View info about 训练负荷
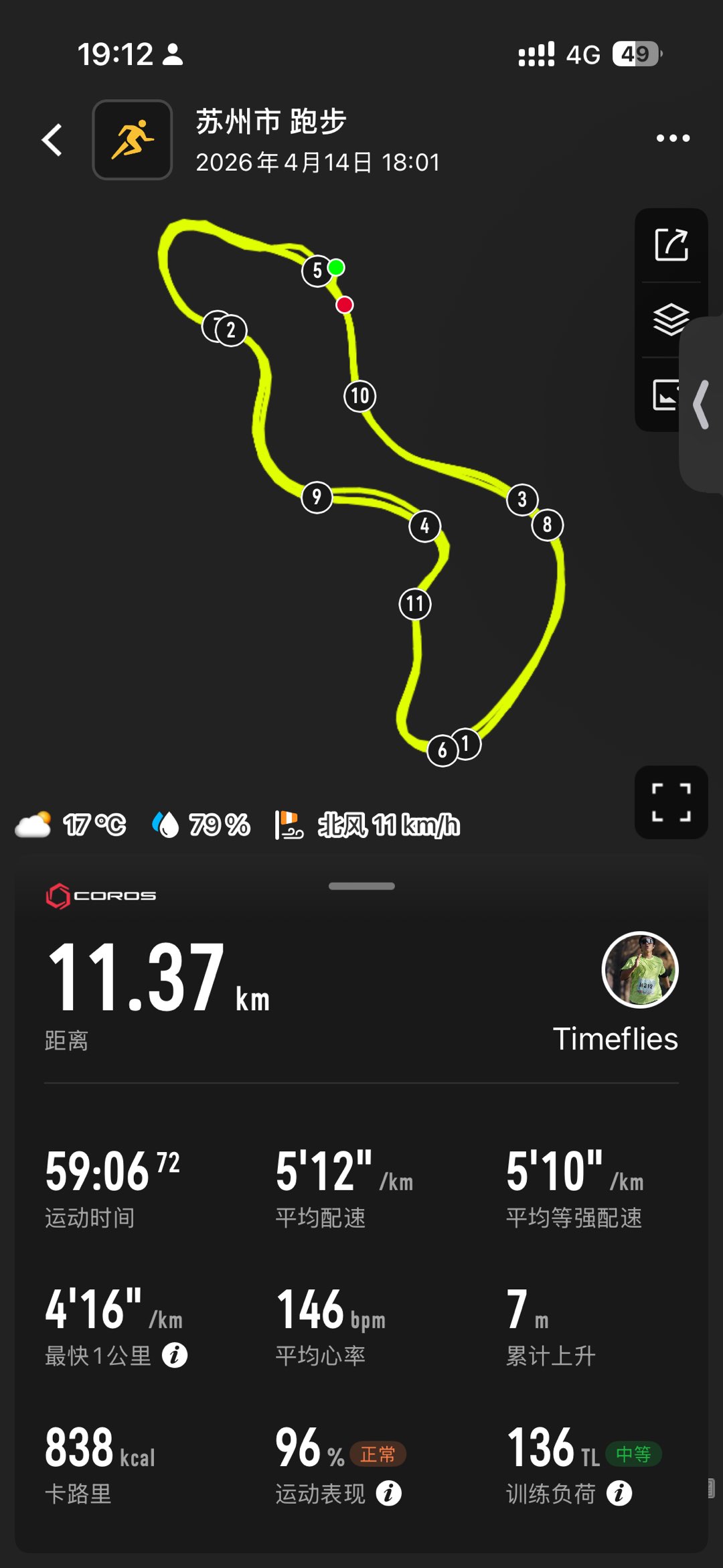The width and height of the screenshot is (723, 1568). coord(619,1493)
